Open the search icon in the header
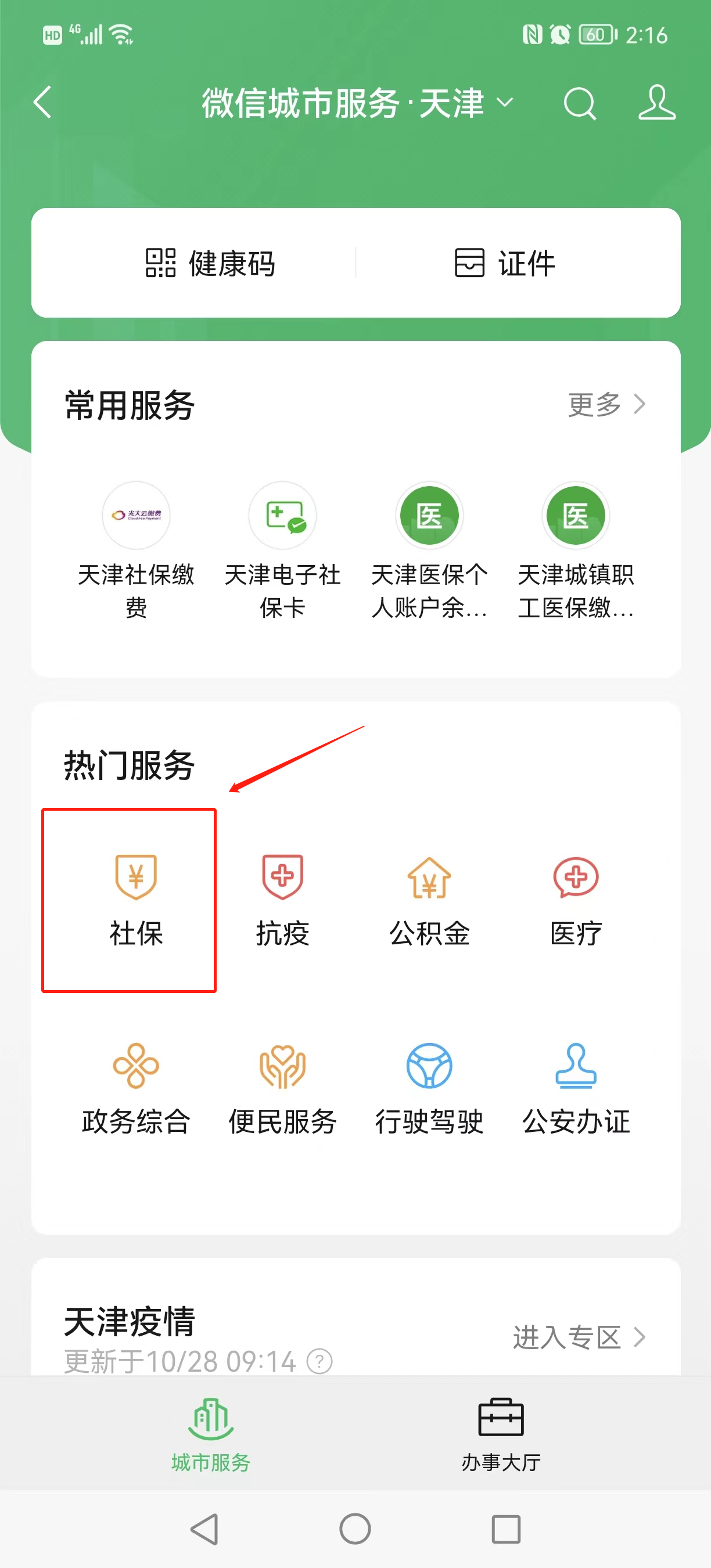 [x=579, y=103]
